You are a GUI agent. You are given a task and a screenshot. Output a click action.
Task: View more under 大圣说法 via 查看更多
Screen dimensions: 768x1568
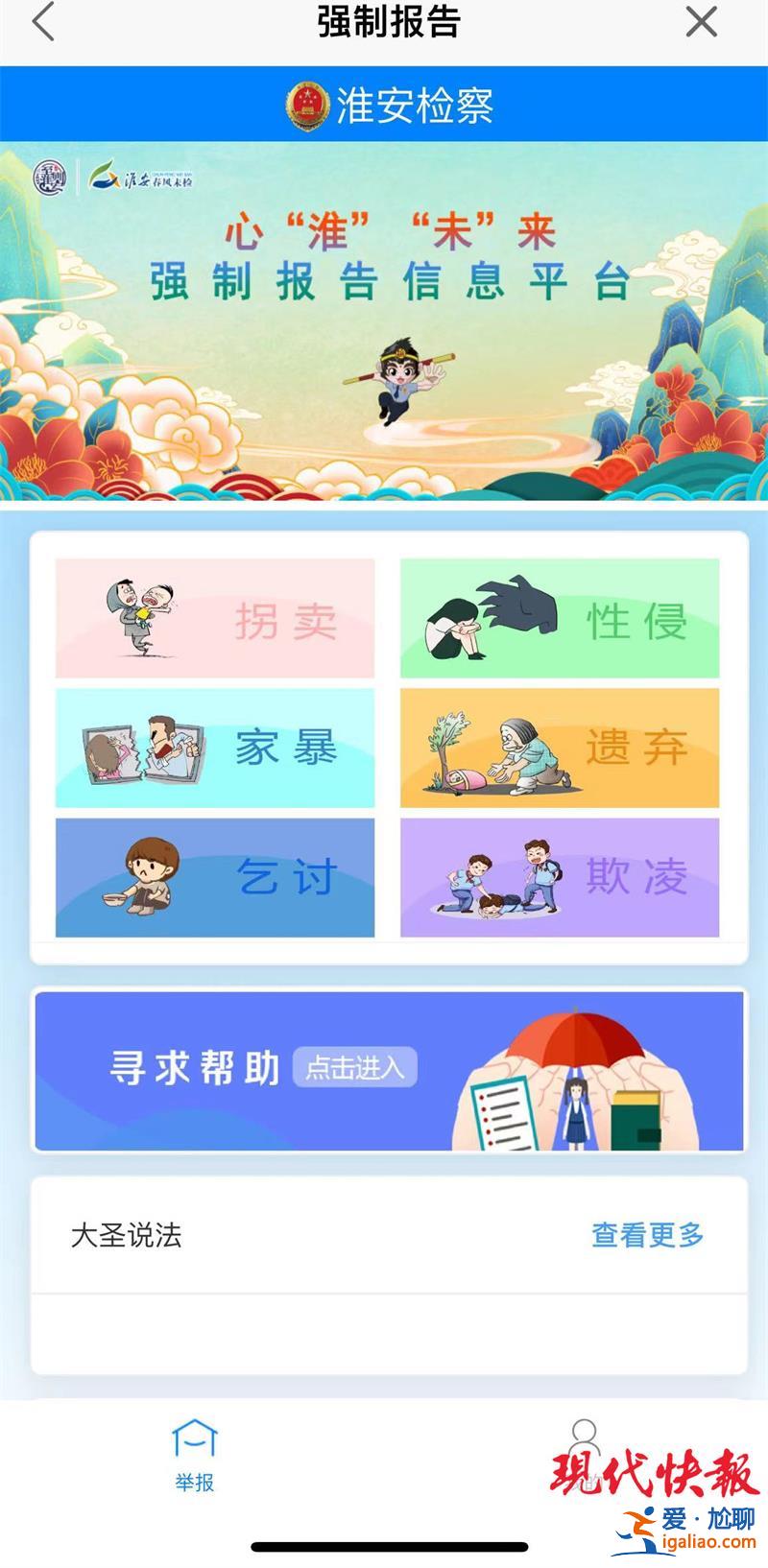647,1235
